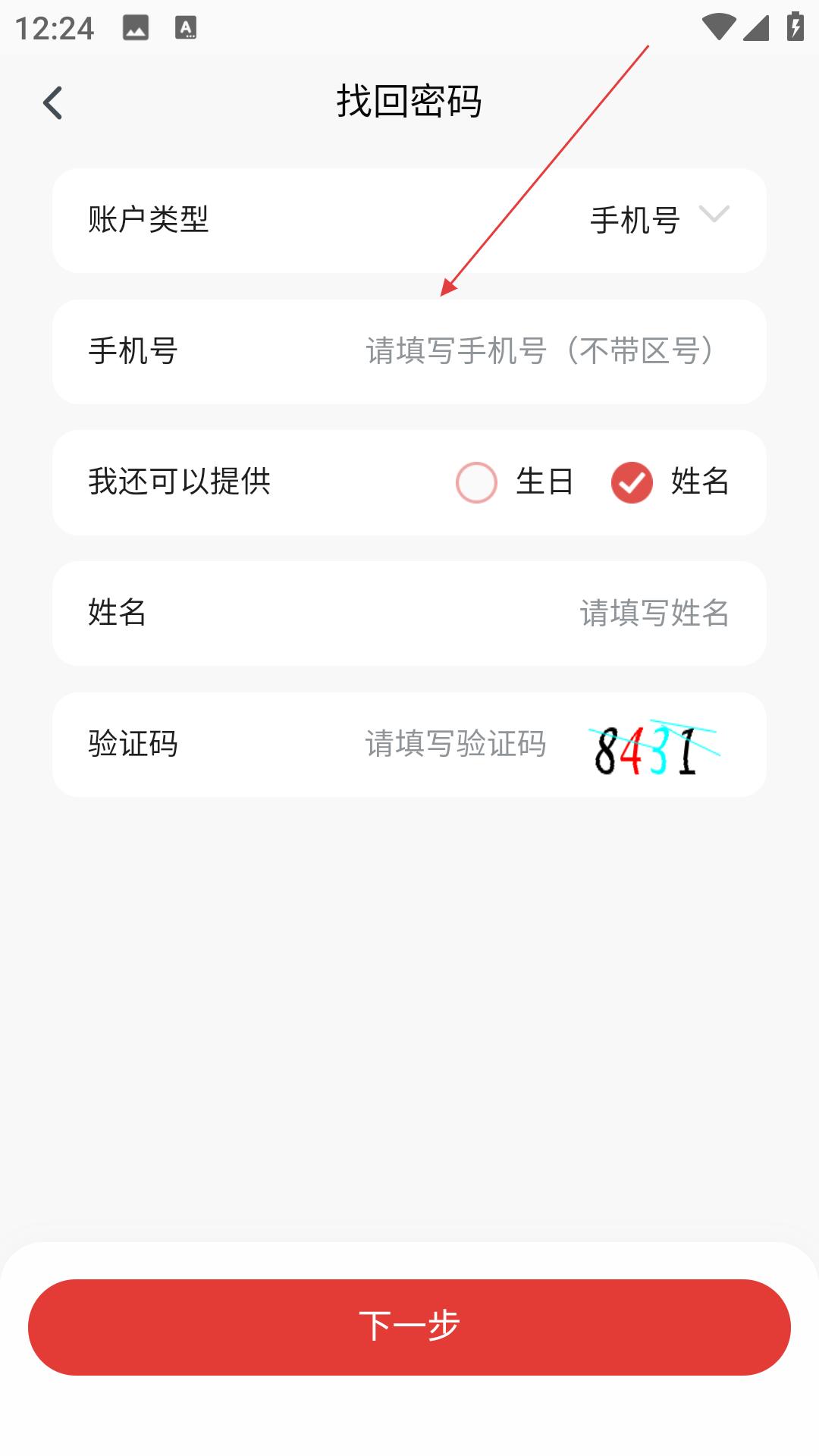This screenshot has width=819, height=1456.
Task: Refresh the captcha image 8431
Action: click(x=654, y=748)
